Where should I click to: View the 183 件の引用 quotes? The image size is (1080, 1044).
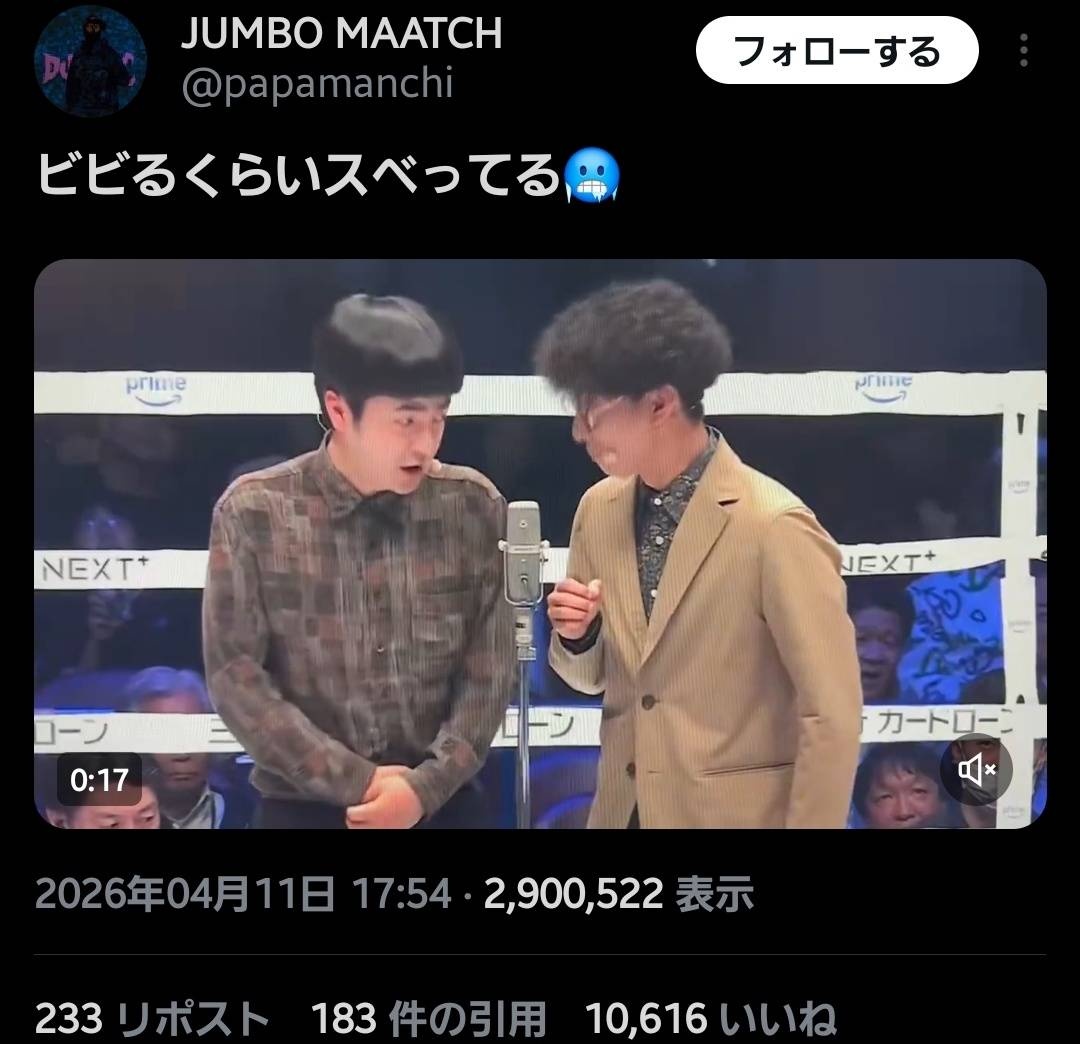pyautogui.click(x=429, y=1019)
